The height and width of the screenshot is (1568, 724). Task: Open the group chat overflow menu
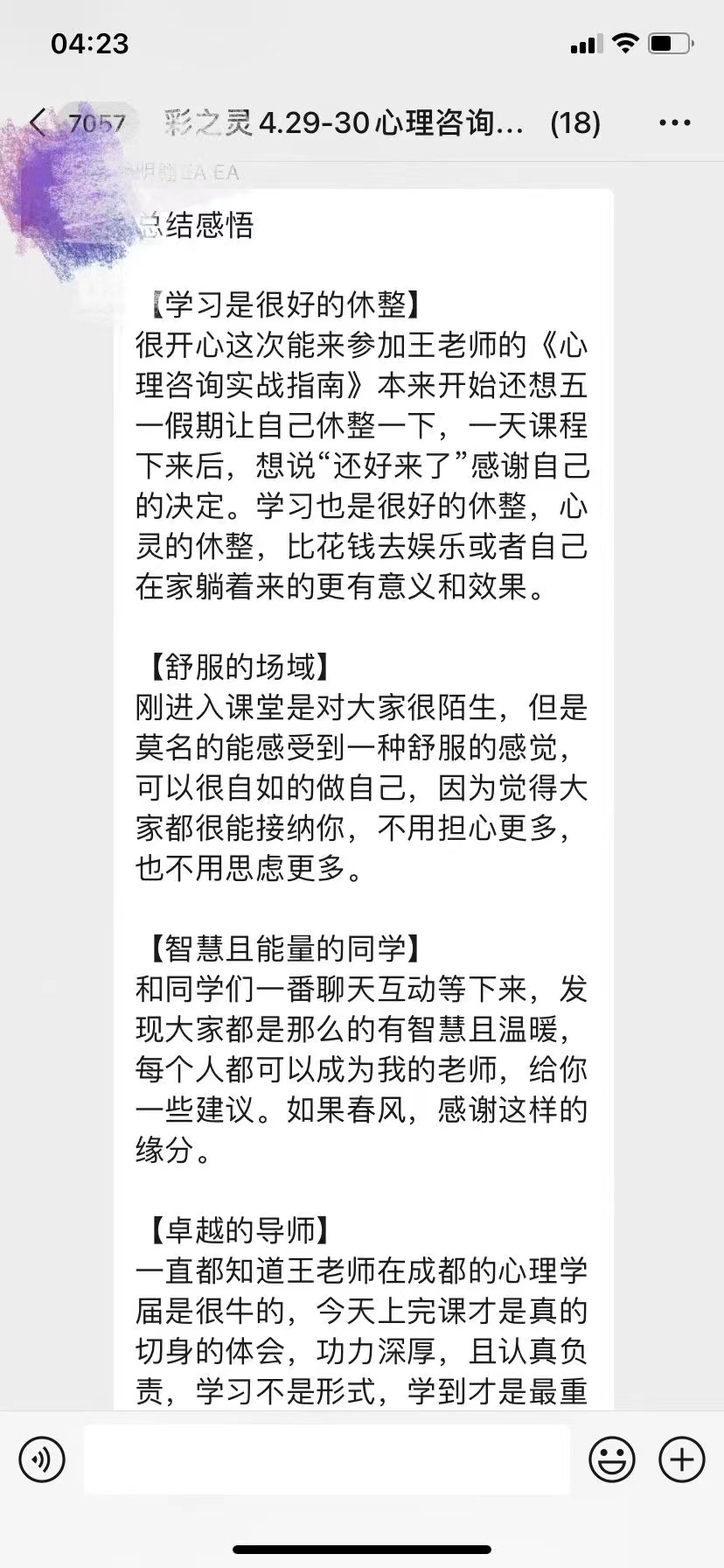click(x=674, y=123)
